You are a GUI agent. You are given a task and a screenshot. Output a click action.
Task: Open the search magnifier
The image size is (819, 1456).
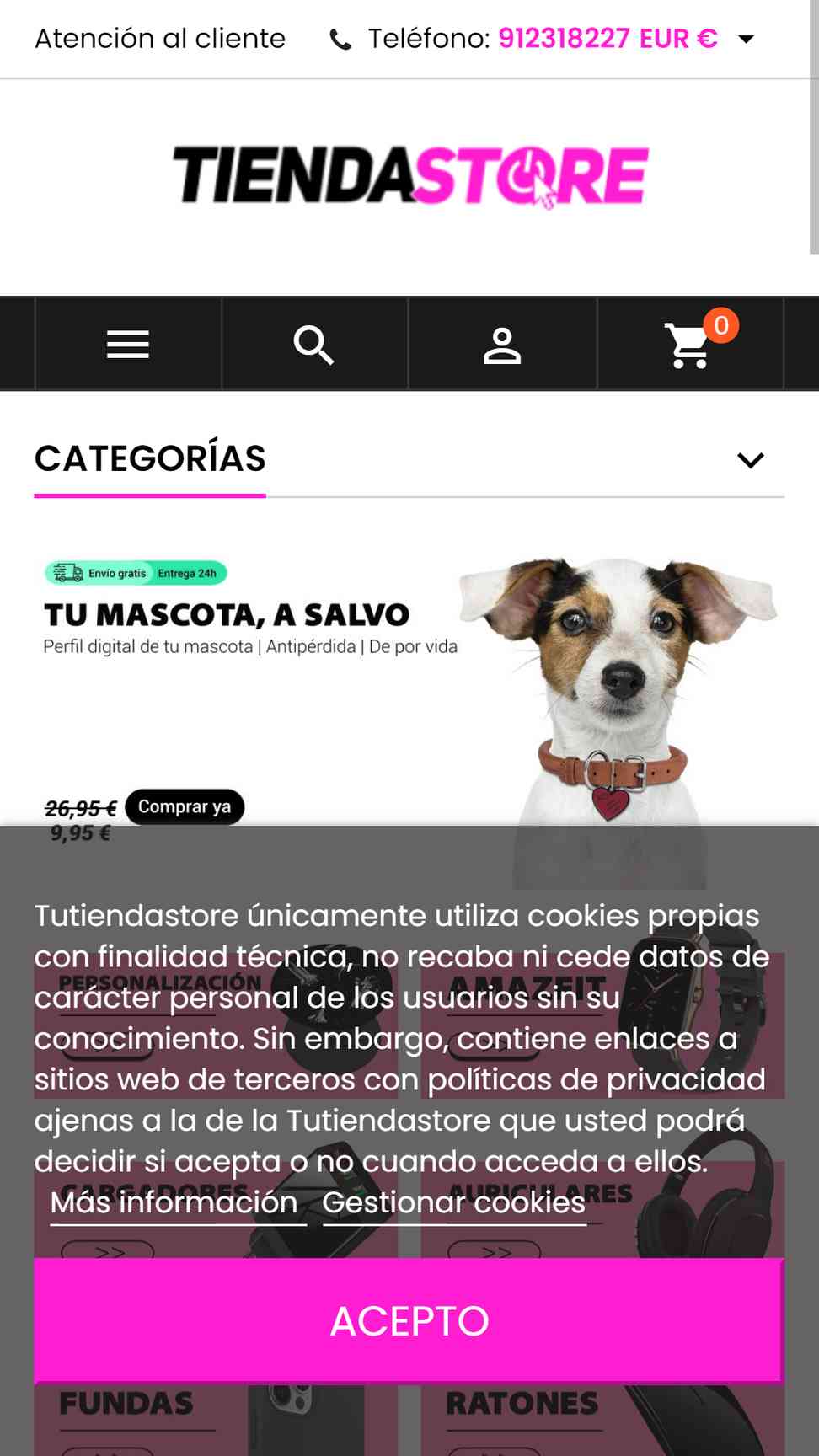click(x=314, y=344)
